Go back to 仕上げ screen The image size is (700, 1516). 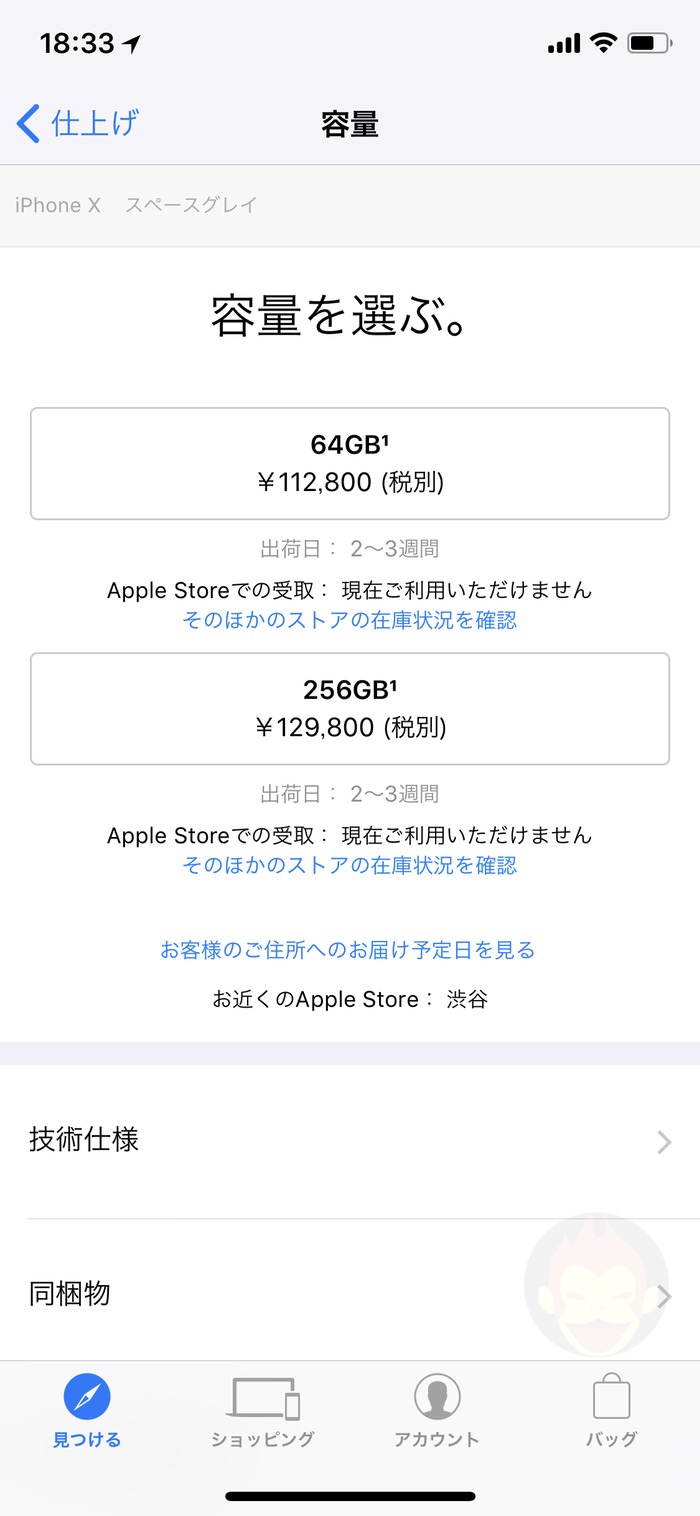coord(77,124)
